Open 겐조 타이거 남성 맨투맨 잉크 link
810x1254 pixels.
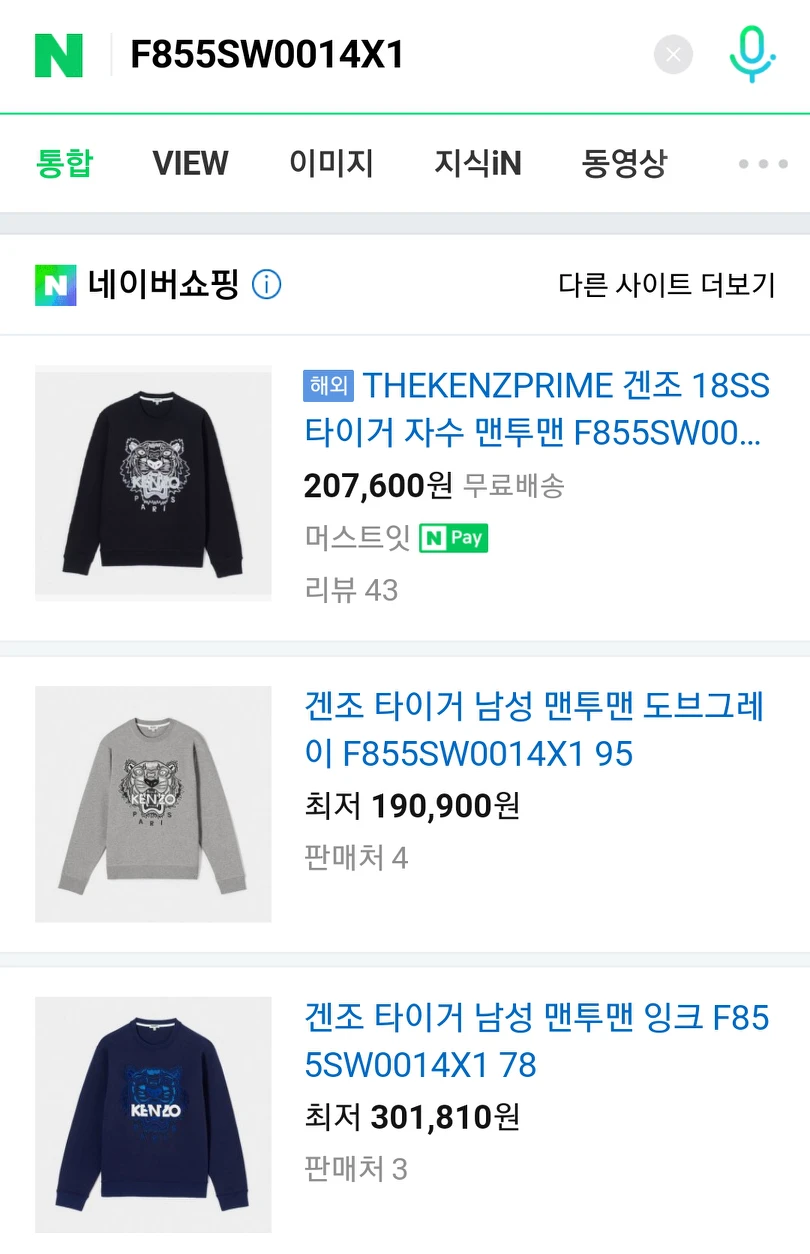[535, 1041]
